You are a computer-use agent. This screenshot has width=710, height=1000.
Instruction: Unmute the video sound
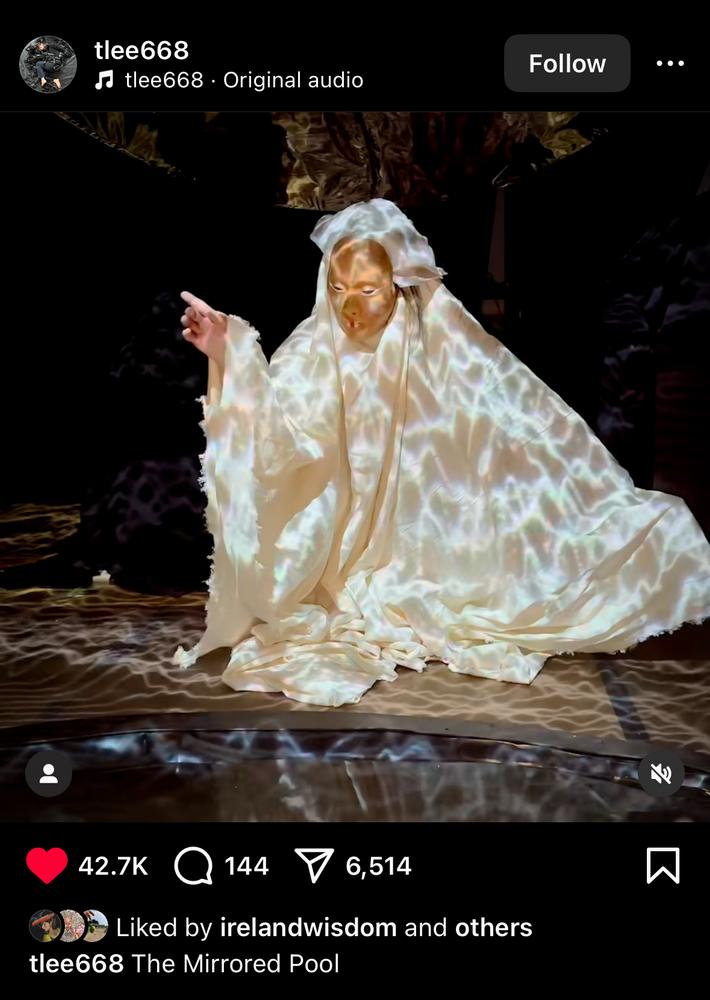pyautogui.click(x=661, y=773)
